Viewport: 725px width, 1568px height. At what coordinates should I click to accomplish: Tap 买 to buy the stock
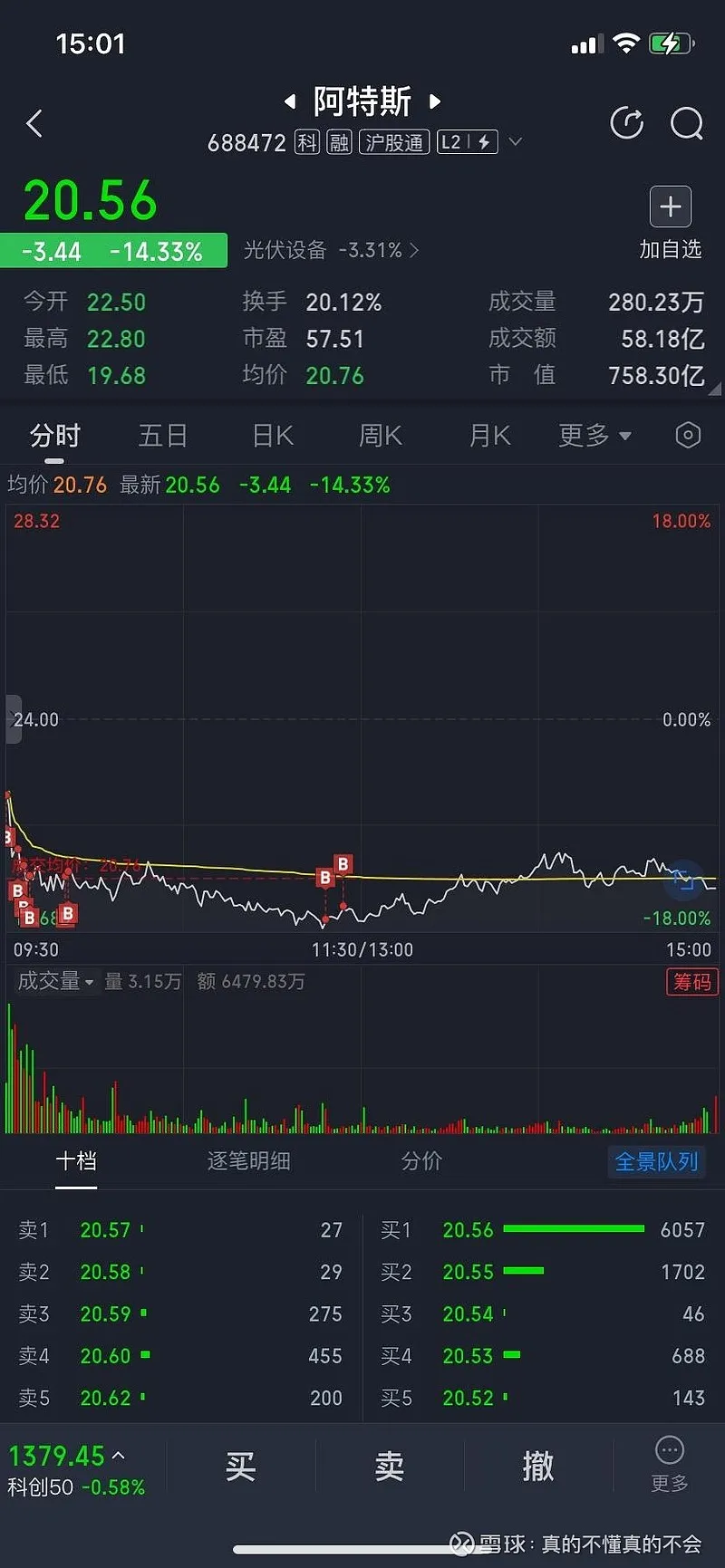pyautogui.click(x=240, y=1466)
